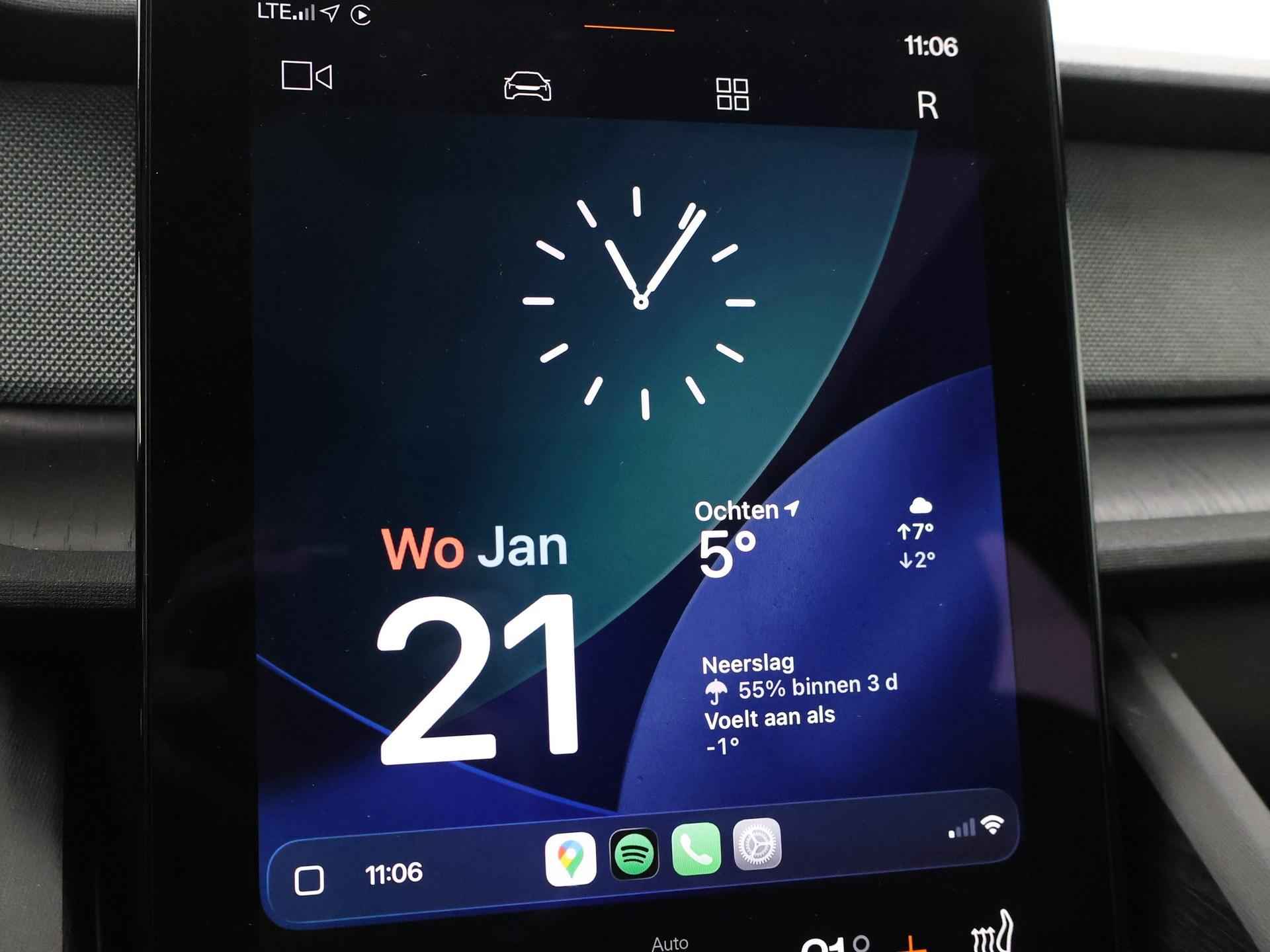Open Google Maps from the dock

coord(570,858)
